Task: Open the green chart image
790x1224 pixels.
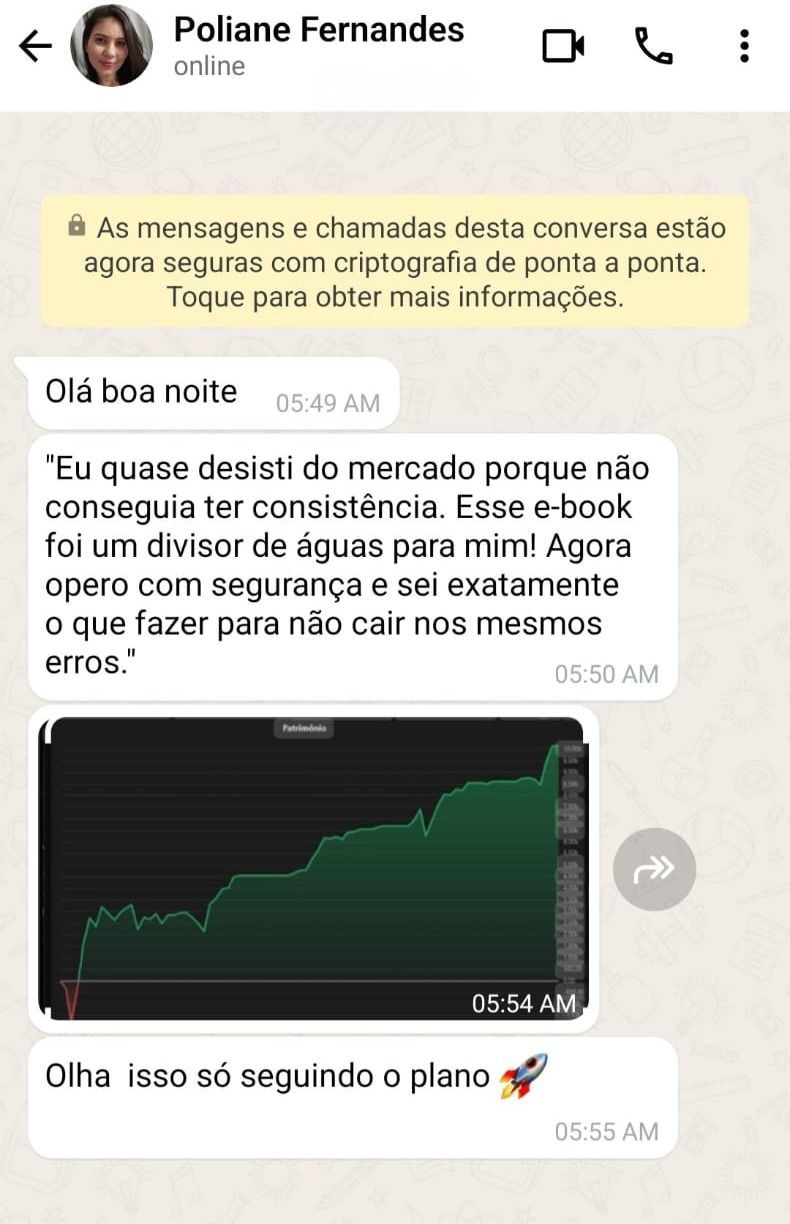Action: [x=313, y=868]
